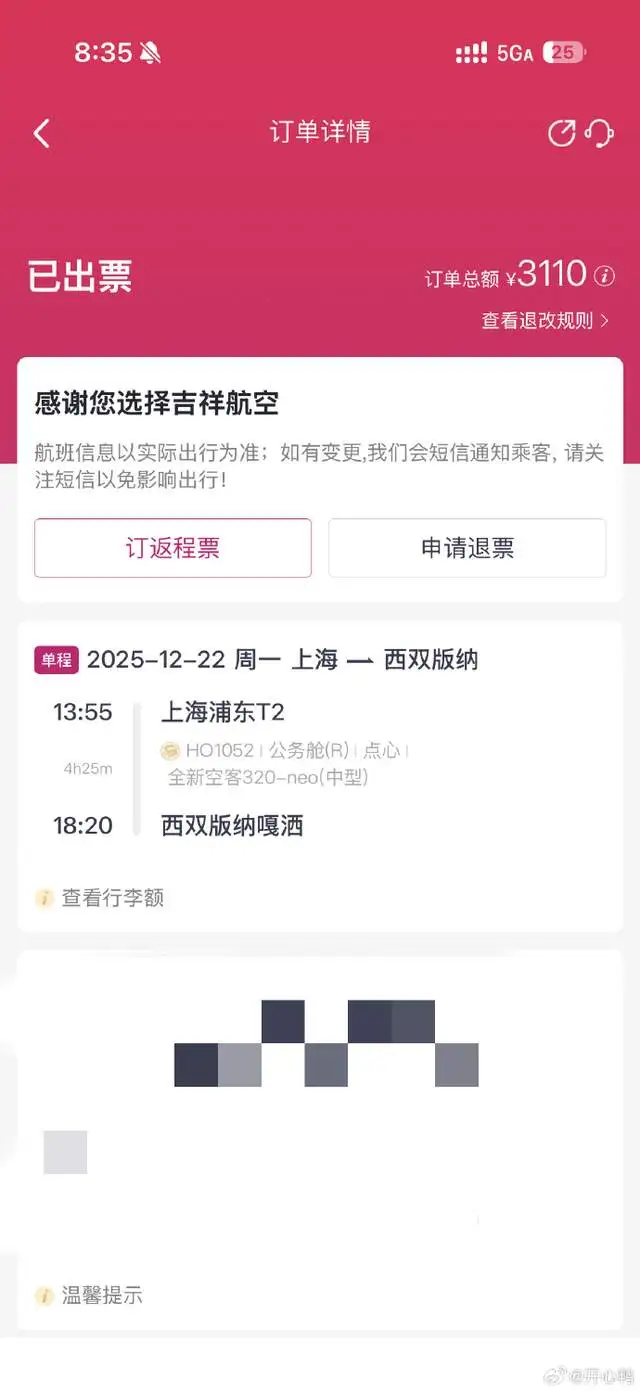This screenshot has width=640, height=1391.
Task: View order total price info
Action: (x=604, y=276)
